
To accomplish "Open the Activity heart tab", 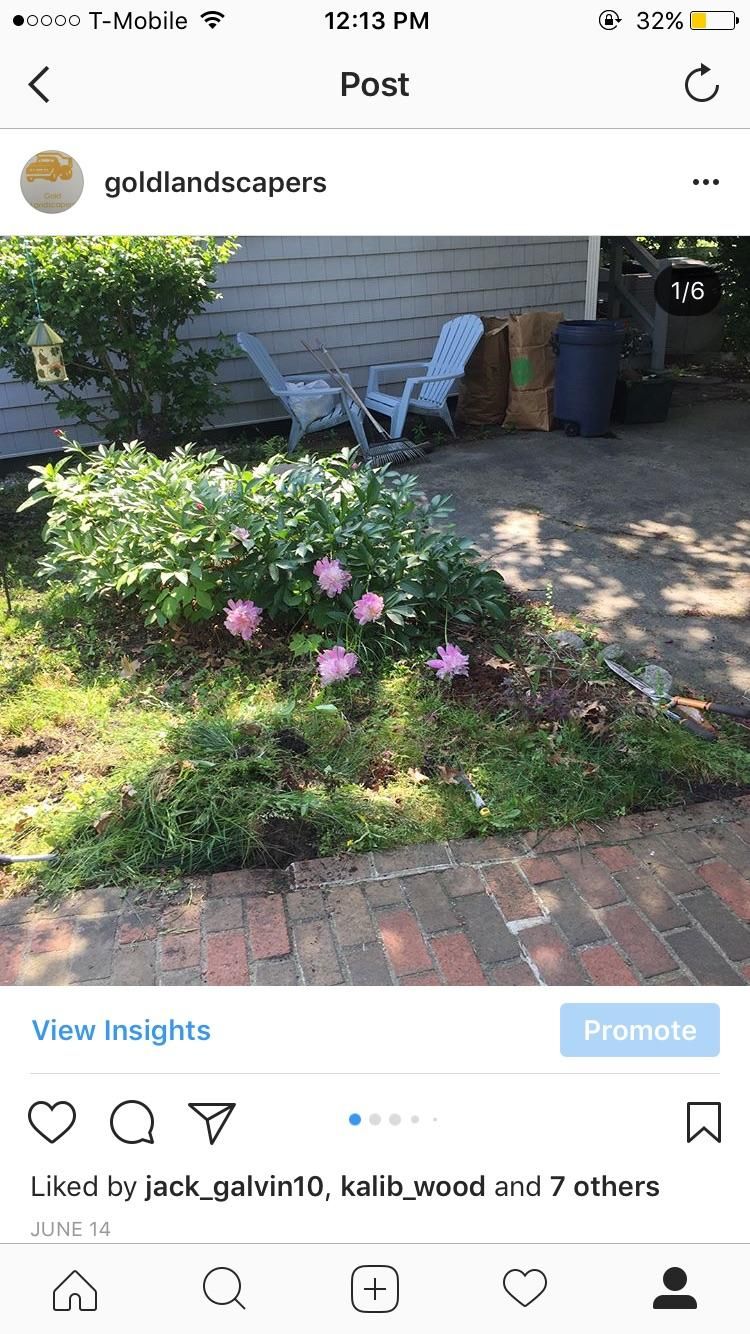I will coord(525,1289).
